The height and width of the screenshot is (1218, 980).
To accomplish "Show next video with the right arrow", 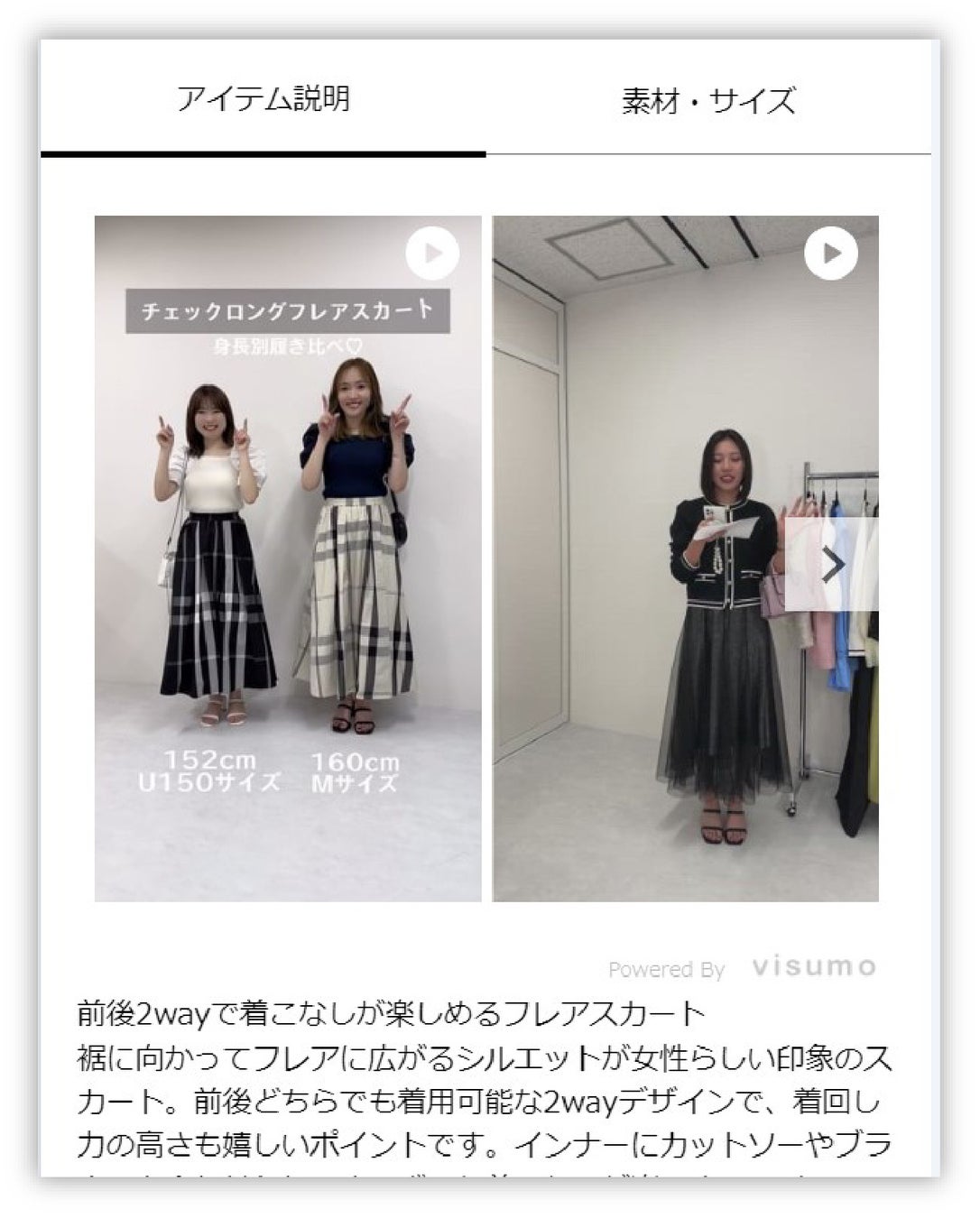I will (x=833, y=566).
